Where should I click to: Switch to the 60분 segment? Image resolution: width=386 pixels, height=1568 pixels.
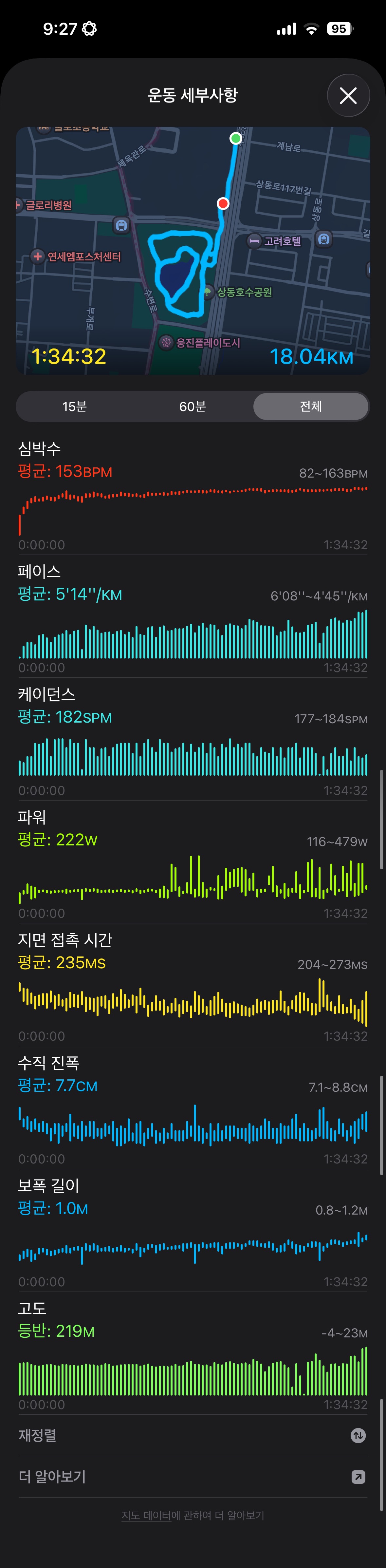point(193,406)
